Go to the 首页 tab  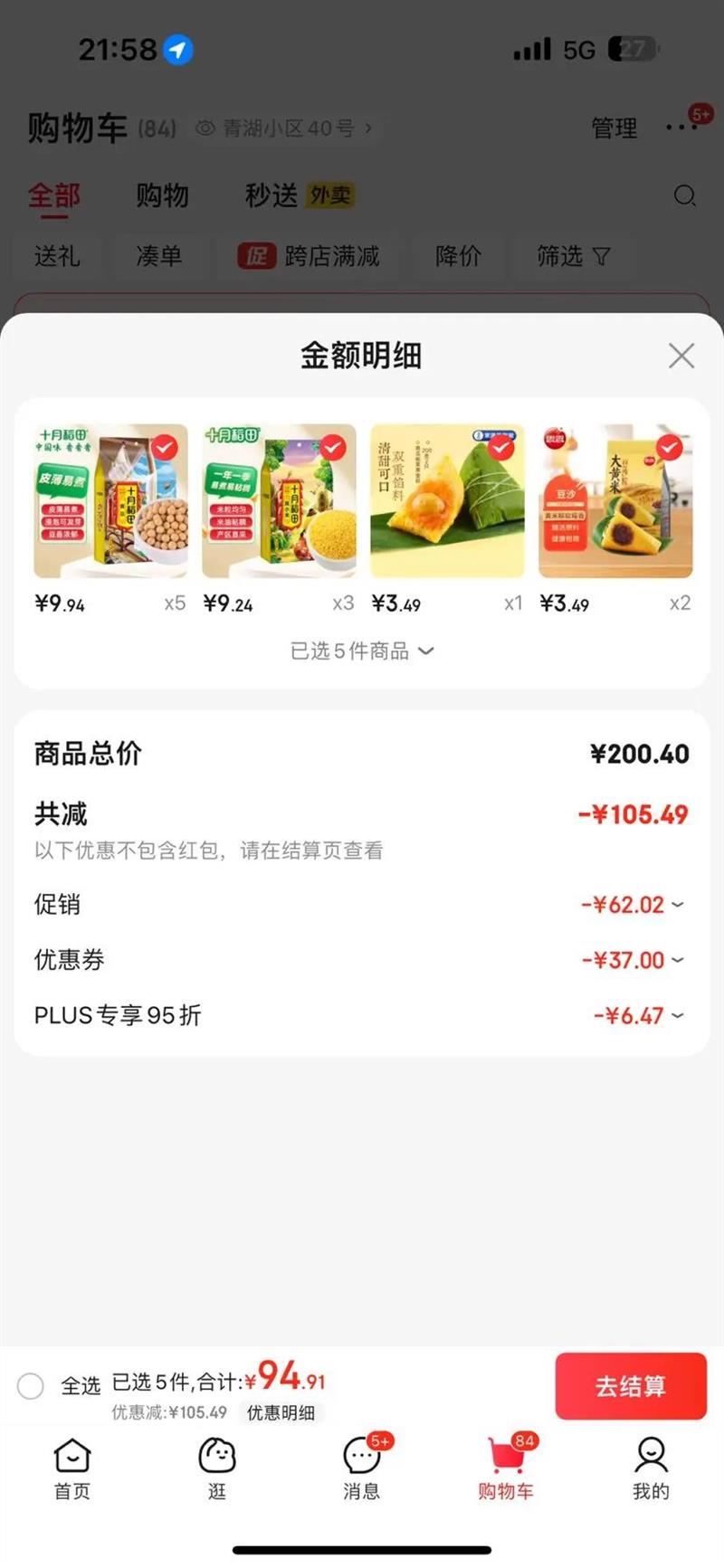point(72,1468)
